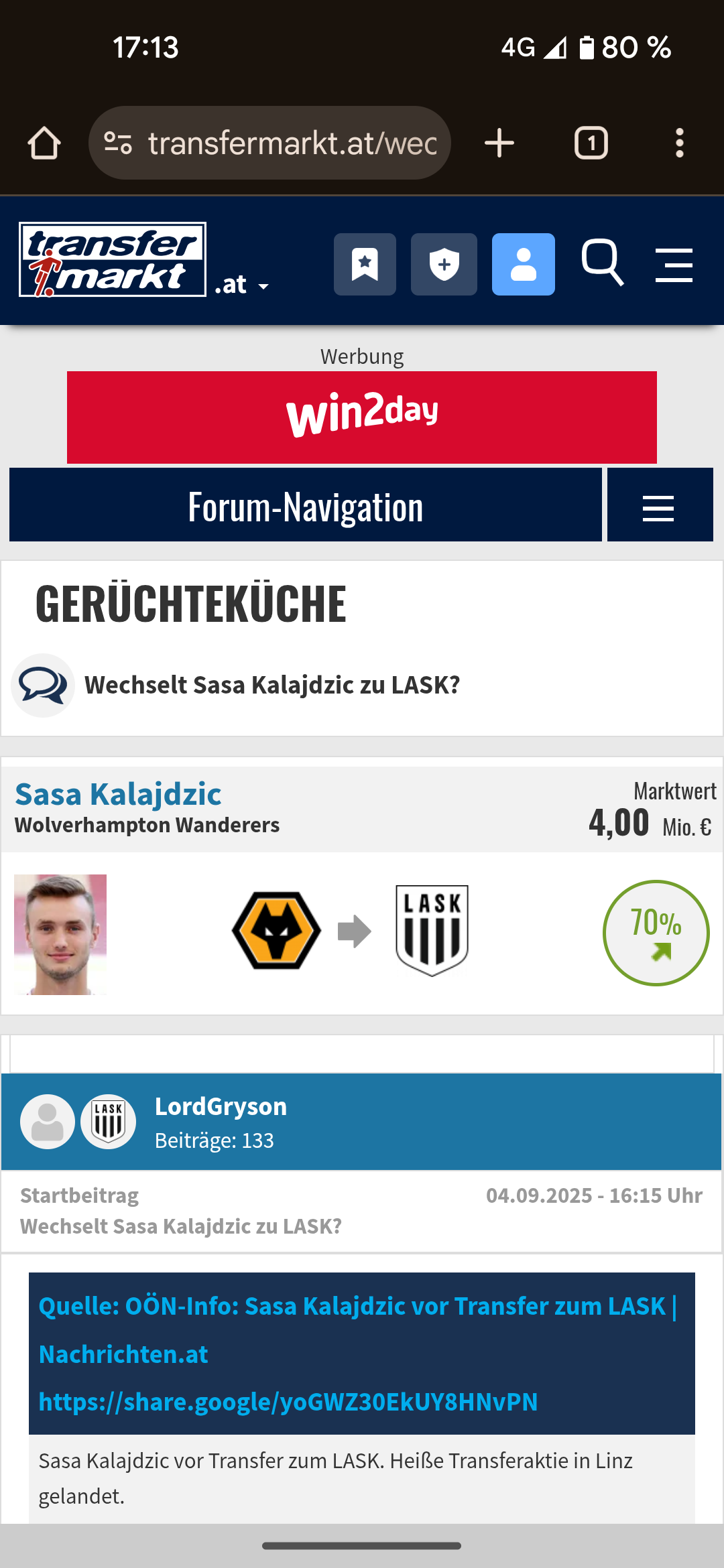Open Sasa Kalajdzic's player profile link
Screen dimensions: 724x1568
pos(118,794)
